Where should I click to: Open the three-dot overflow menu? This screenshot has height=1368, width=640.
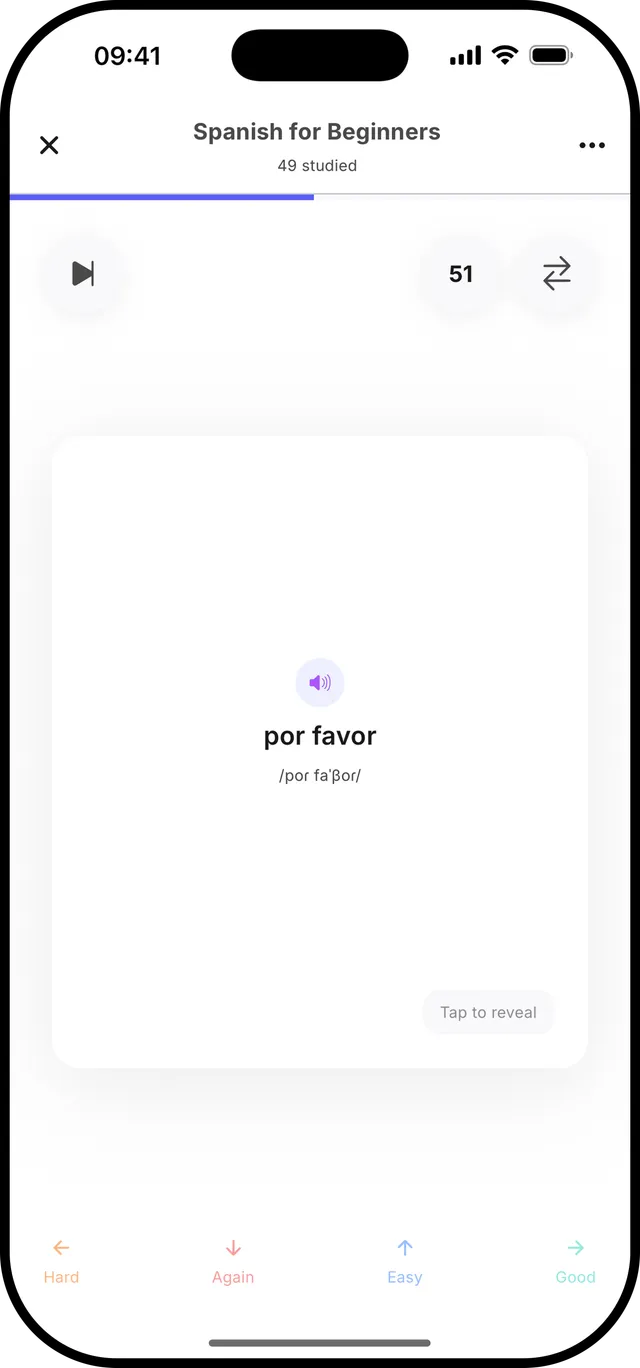pyautogui.click(x=592, y=145)
